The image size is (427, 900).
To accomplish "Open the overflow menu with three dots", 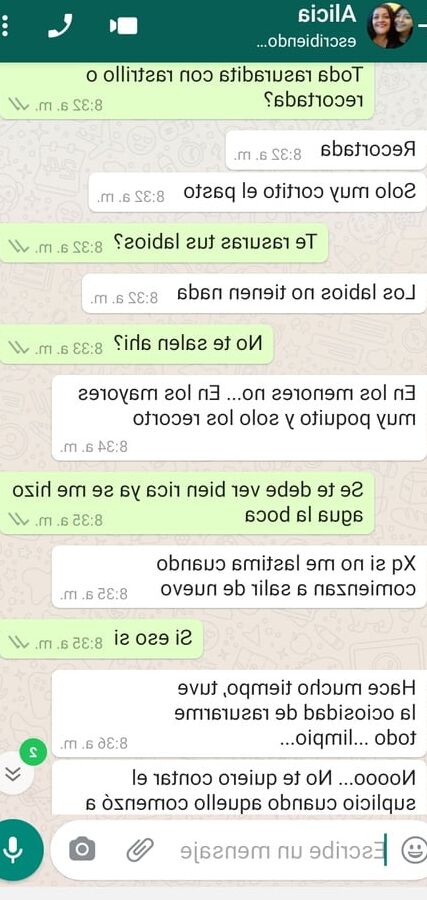I will click(x=5, y=26).
